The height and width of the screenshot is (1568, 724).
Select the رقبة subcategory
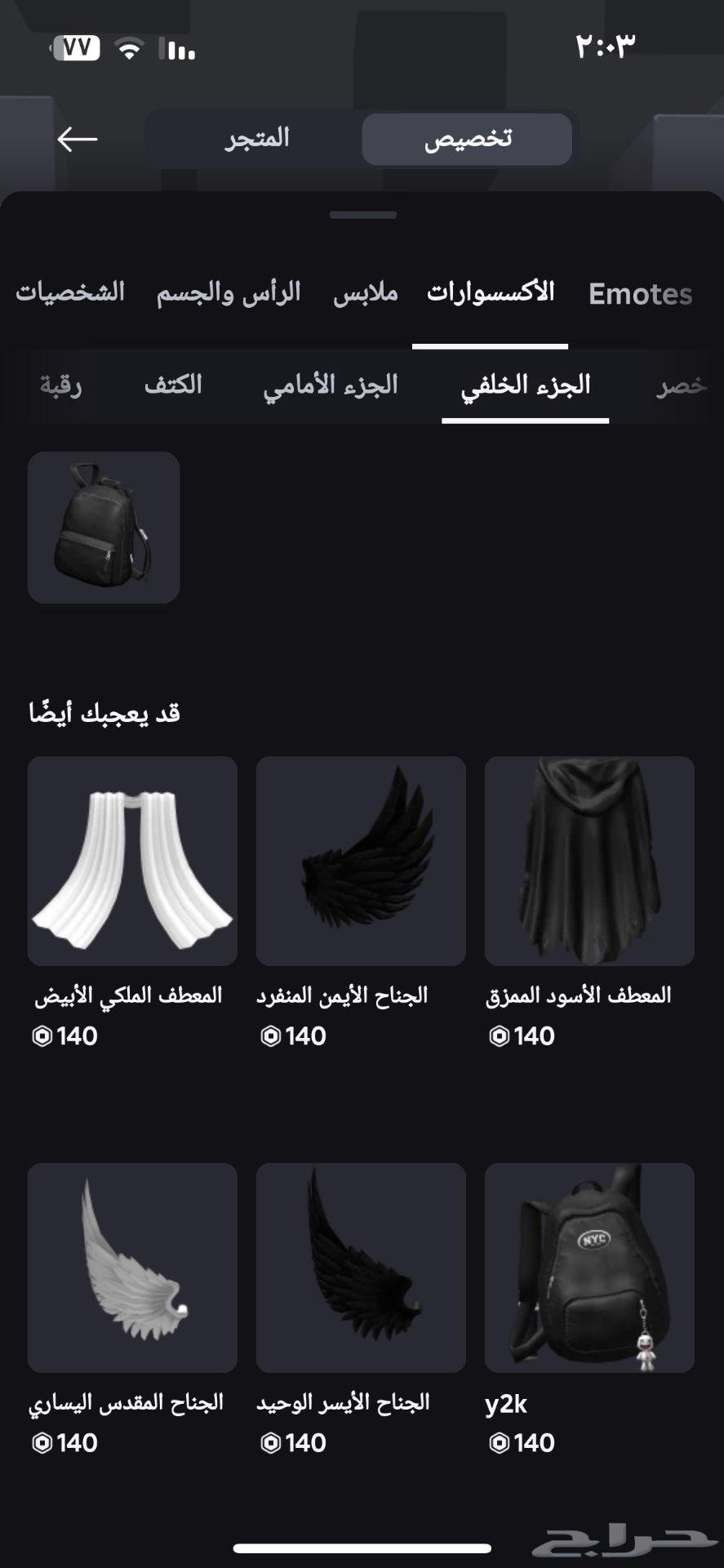tap(62, 385)
